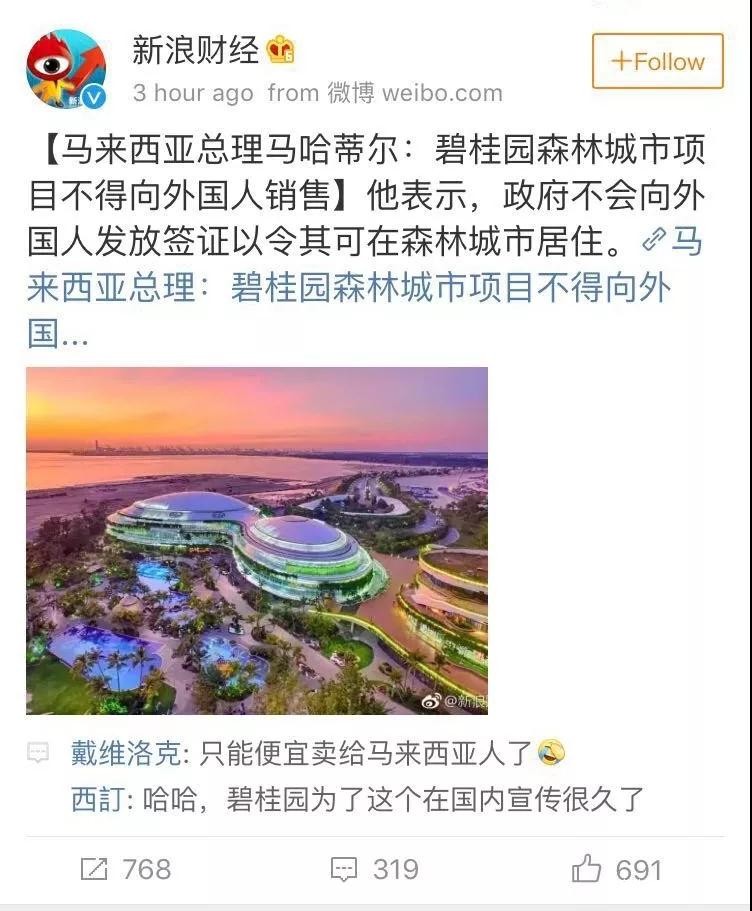Open commenter 西訂's profile
This screenshot has height=911, width=752.
click(97, 799)
